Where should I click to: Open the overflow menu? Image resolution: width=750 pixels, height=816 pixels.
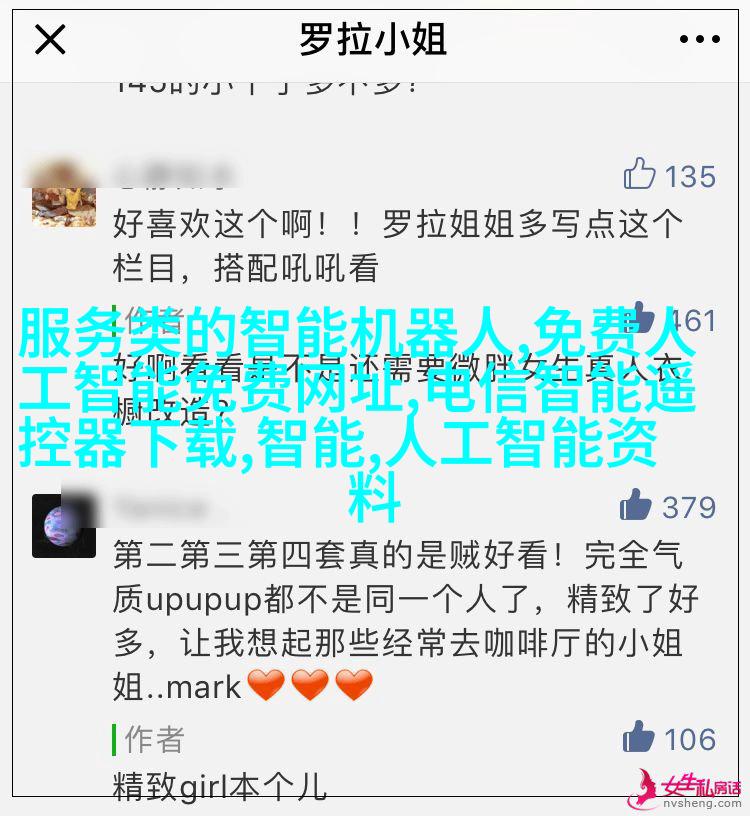(700, 40)
